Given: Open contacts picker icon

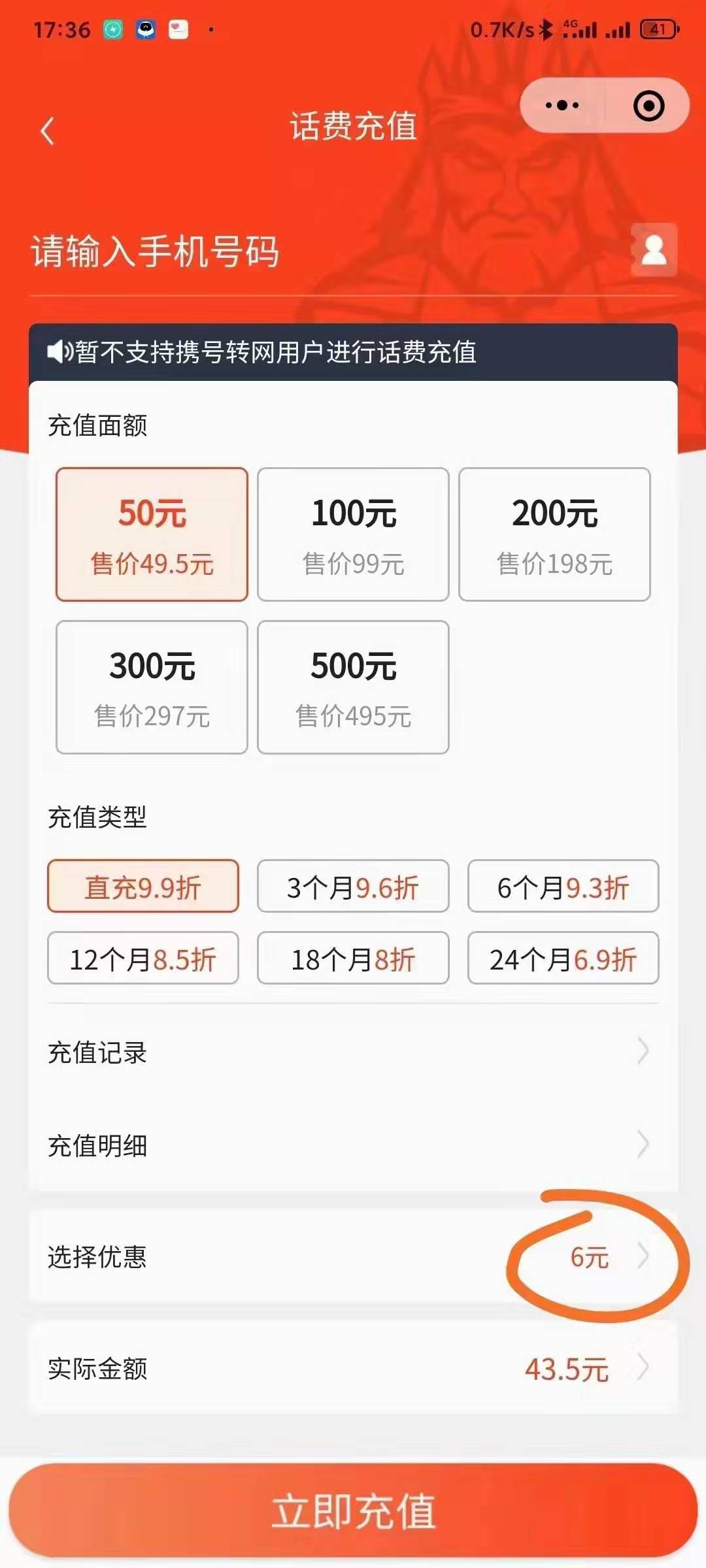Looking at the screenshot, I should coord(654,251).
